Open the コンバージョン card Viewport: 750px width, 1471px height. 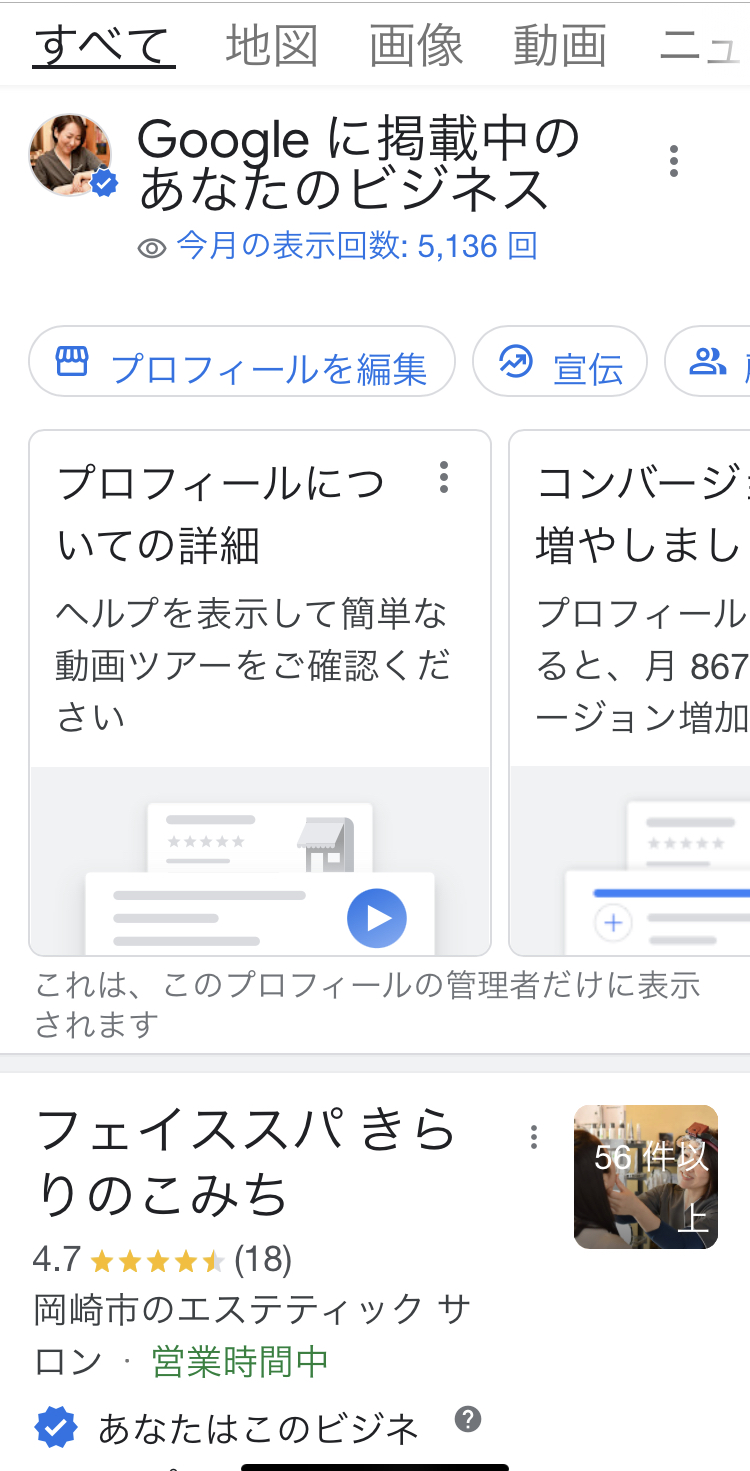coord(630,693)
